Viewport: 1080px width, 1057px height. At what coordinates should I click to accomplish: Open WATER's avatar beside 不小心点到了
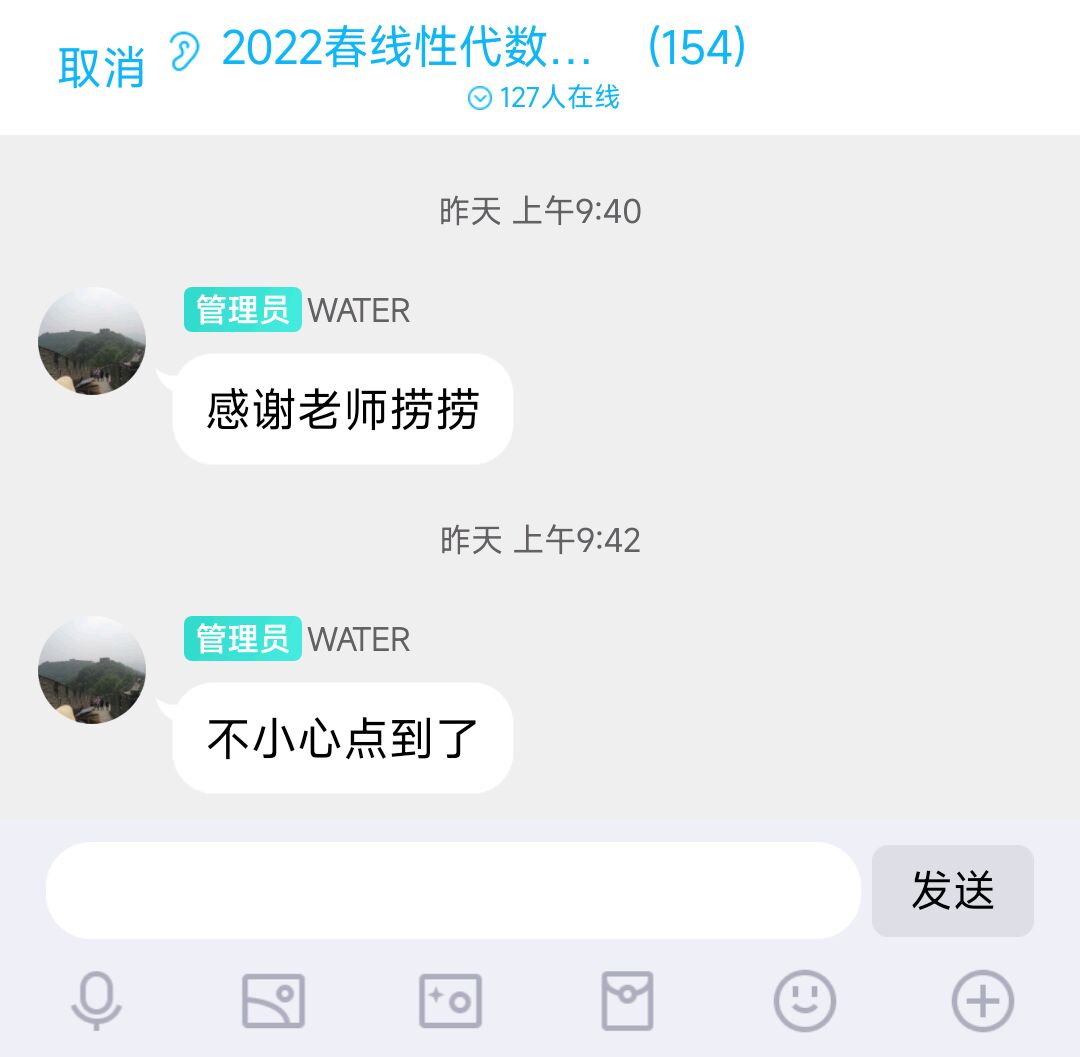pos(92,670)
